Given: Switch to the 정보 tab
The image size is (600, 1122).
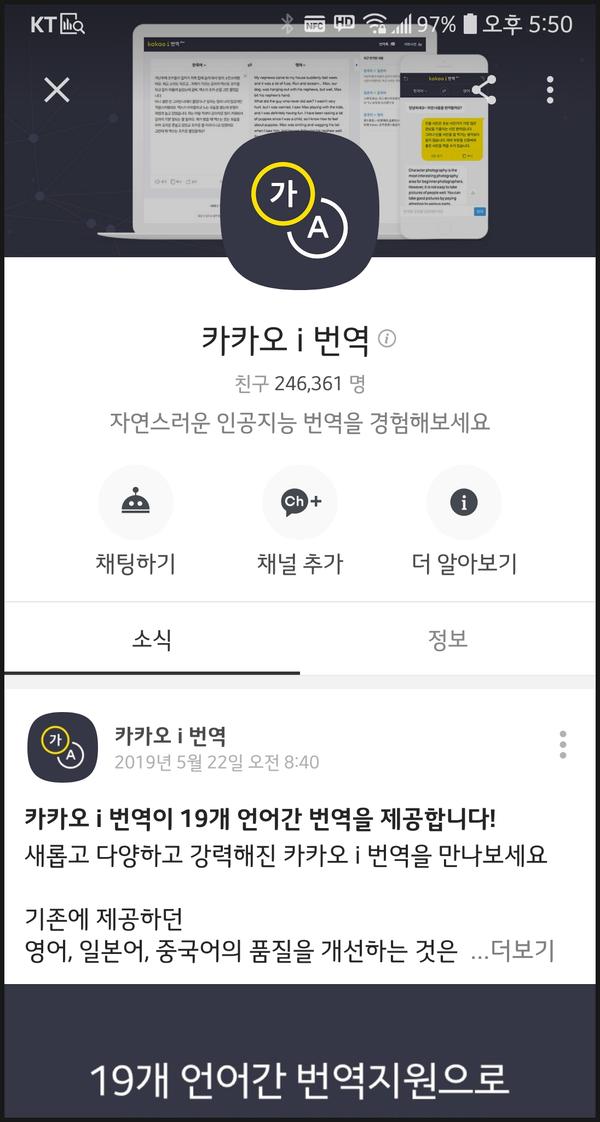Looking at the screenshot, I should pos(447,639).
